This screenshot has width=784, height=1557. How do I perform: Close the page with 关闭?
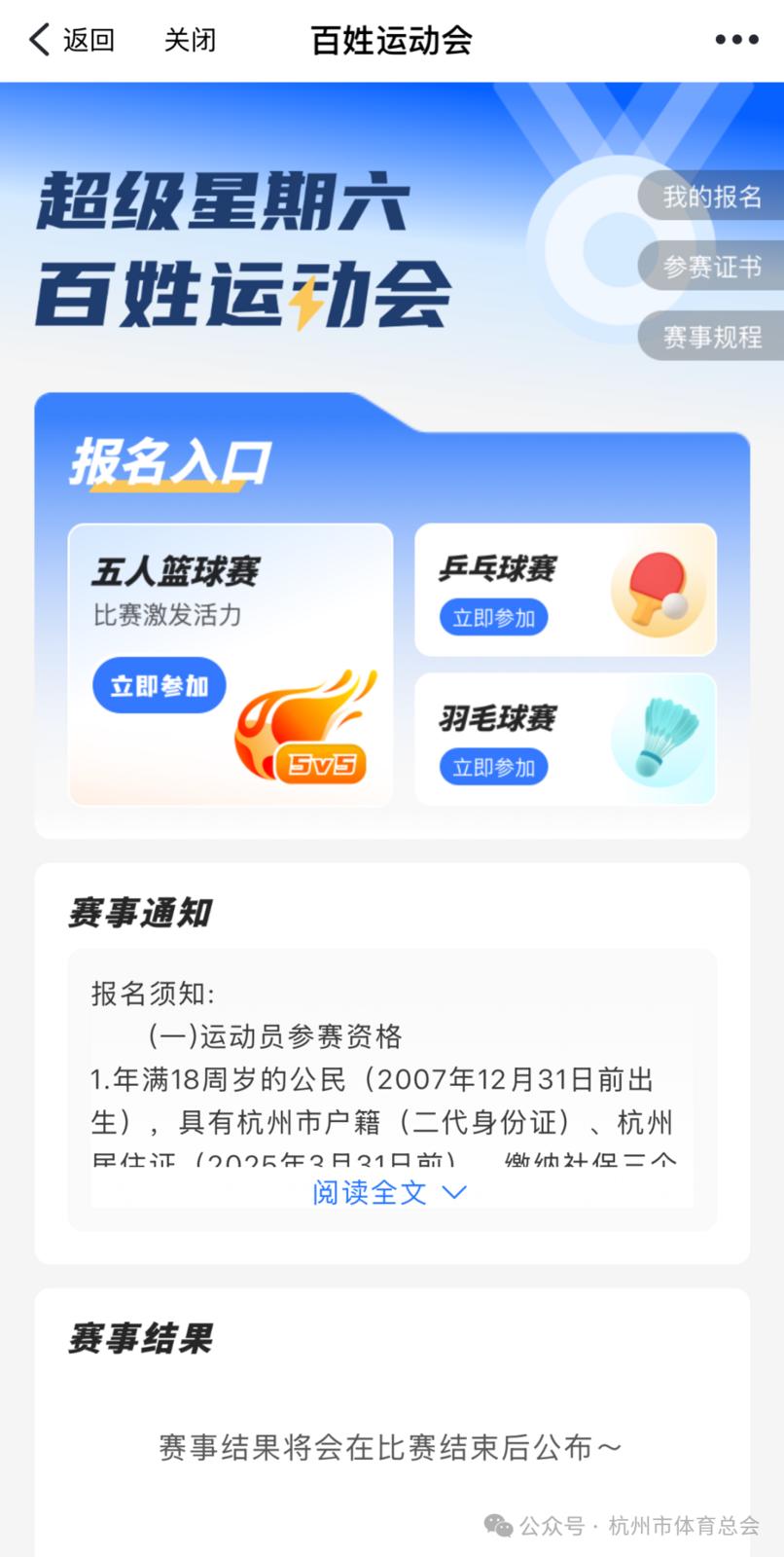(x=190, y=40)
